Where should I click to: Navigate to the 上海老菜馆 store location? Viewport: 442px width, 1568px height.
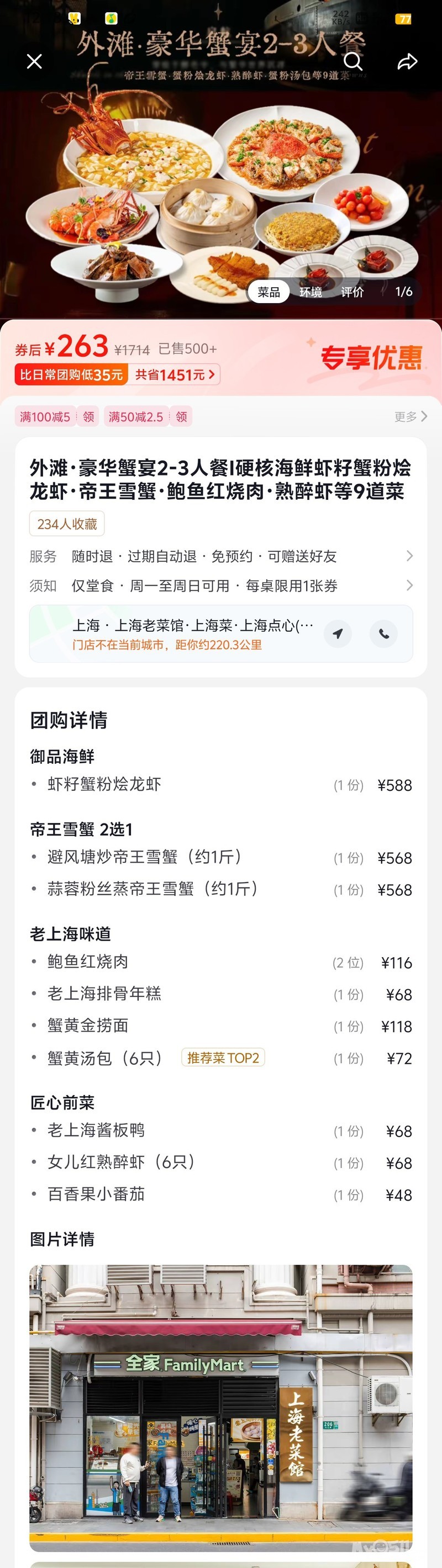(337, 633)
